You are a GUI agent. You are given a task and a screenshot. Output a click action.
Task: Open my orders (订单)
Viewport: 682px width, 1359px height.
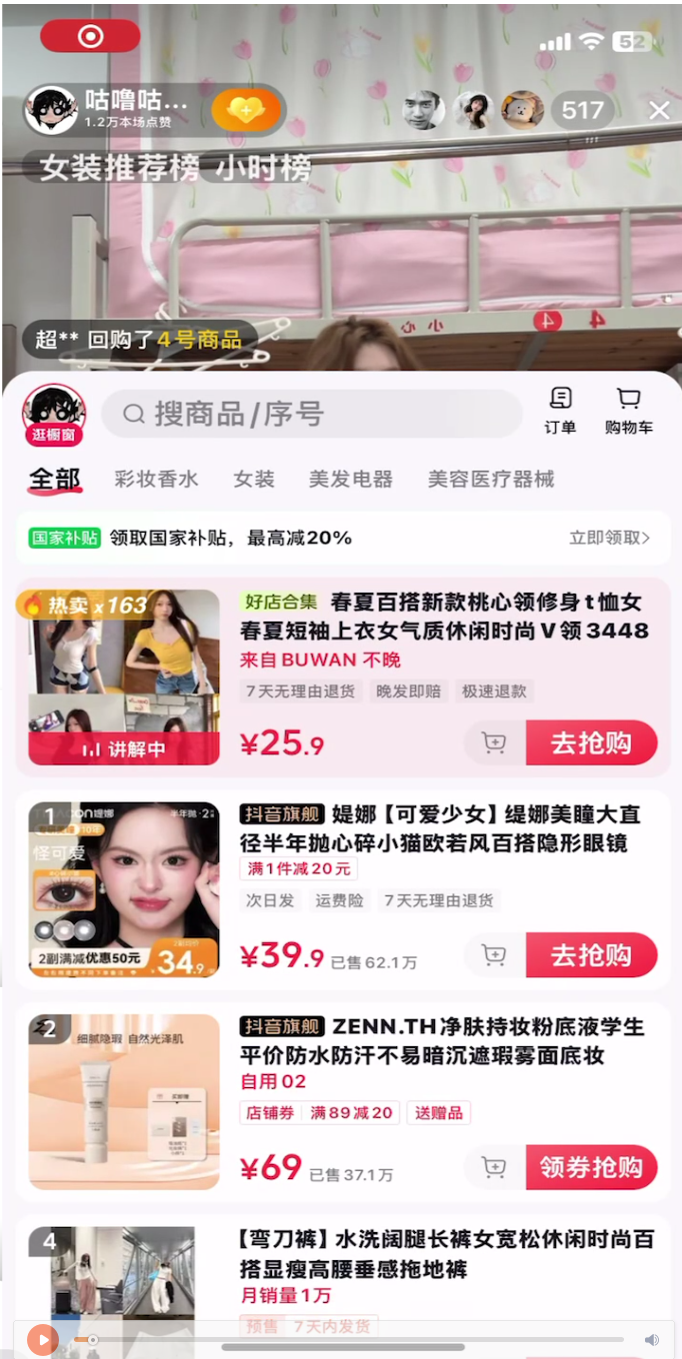click(560, 411)
